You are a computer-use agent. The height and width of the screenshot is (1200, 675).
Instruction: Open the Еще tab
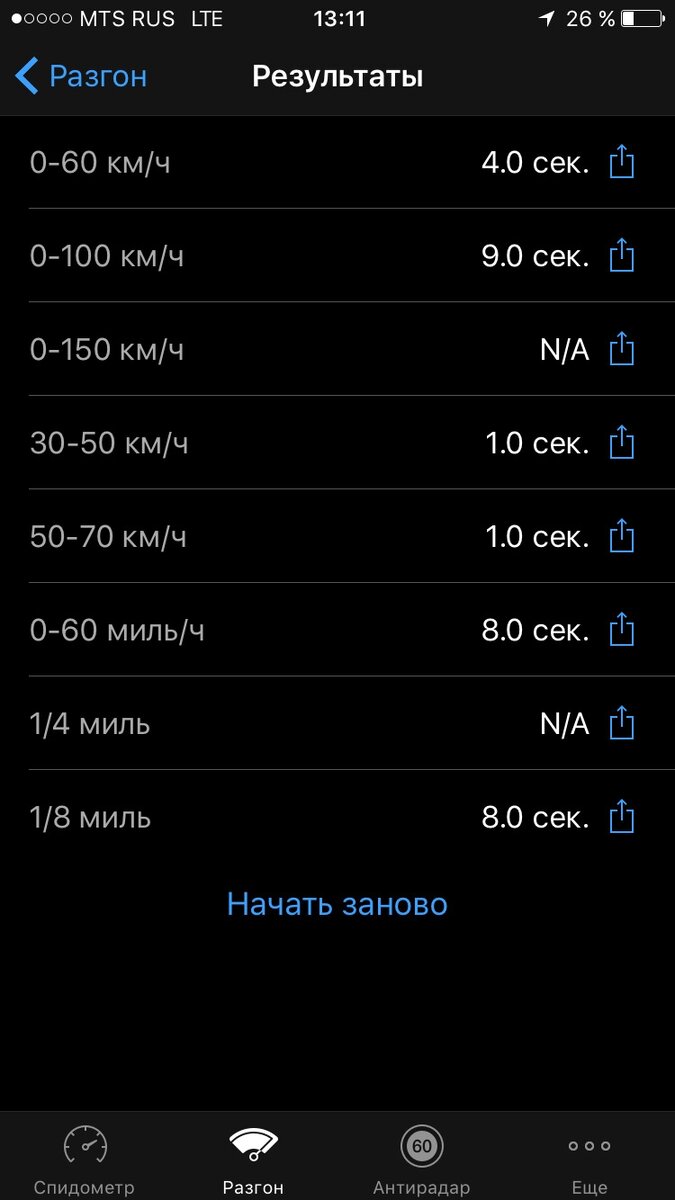tap(589, 1158)
